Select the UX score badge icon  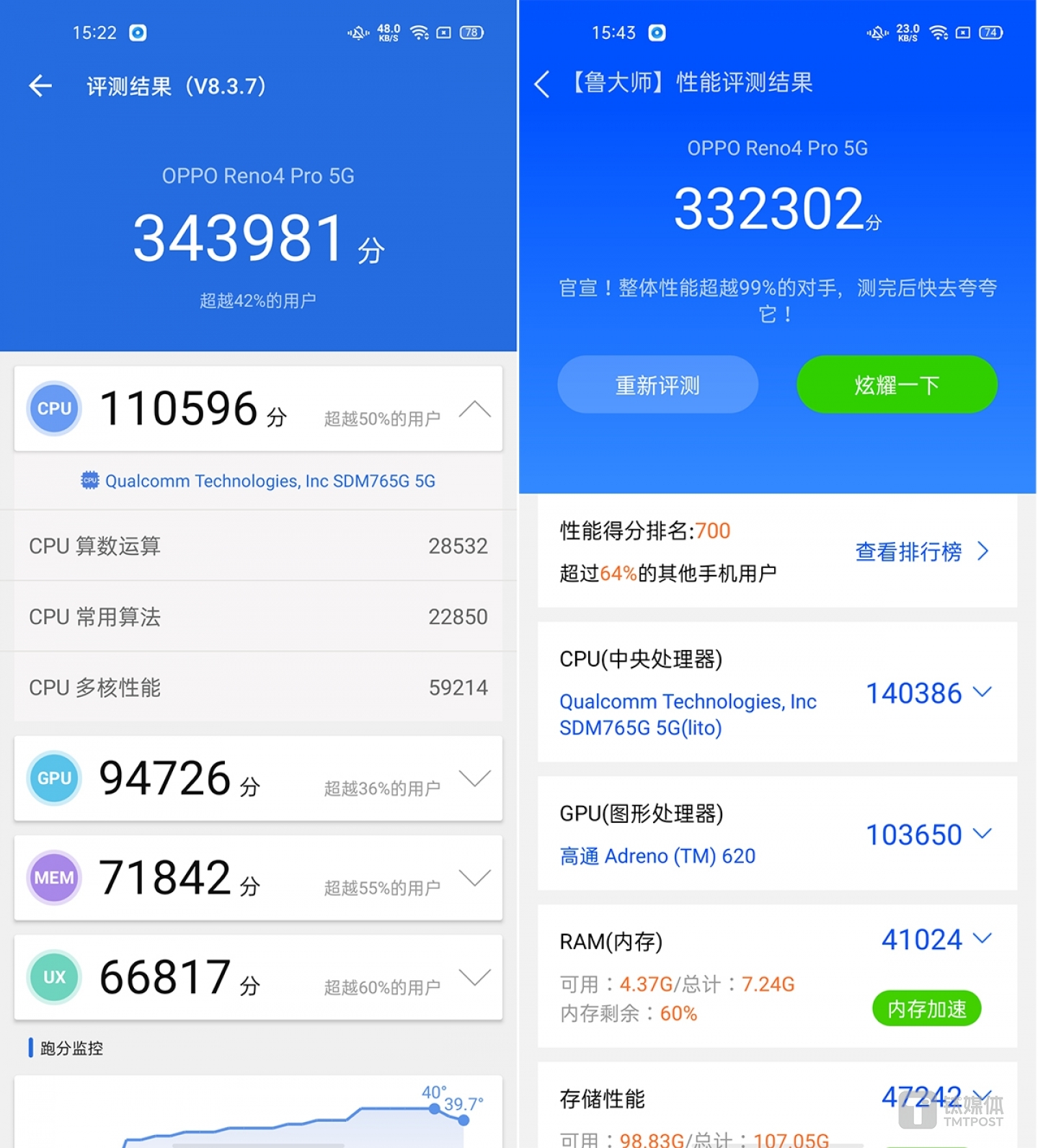click(x=53, y=977)
